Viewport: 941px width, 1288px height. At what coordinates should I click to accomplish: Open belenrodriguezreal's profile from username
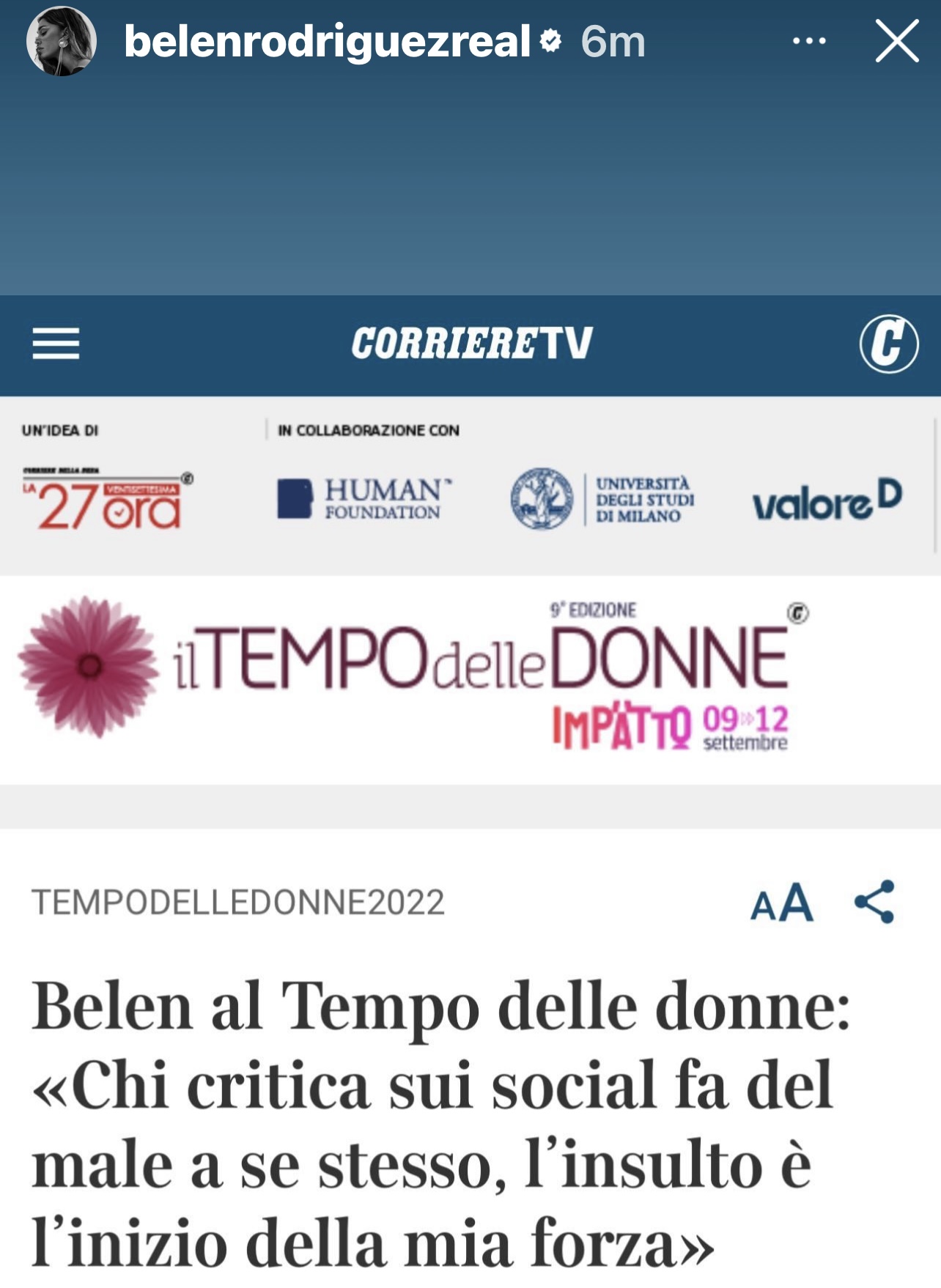[327, 41]
